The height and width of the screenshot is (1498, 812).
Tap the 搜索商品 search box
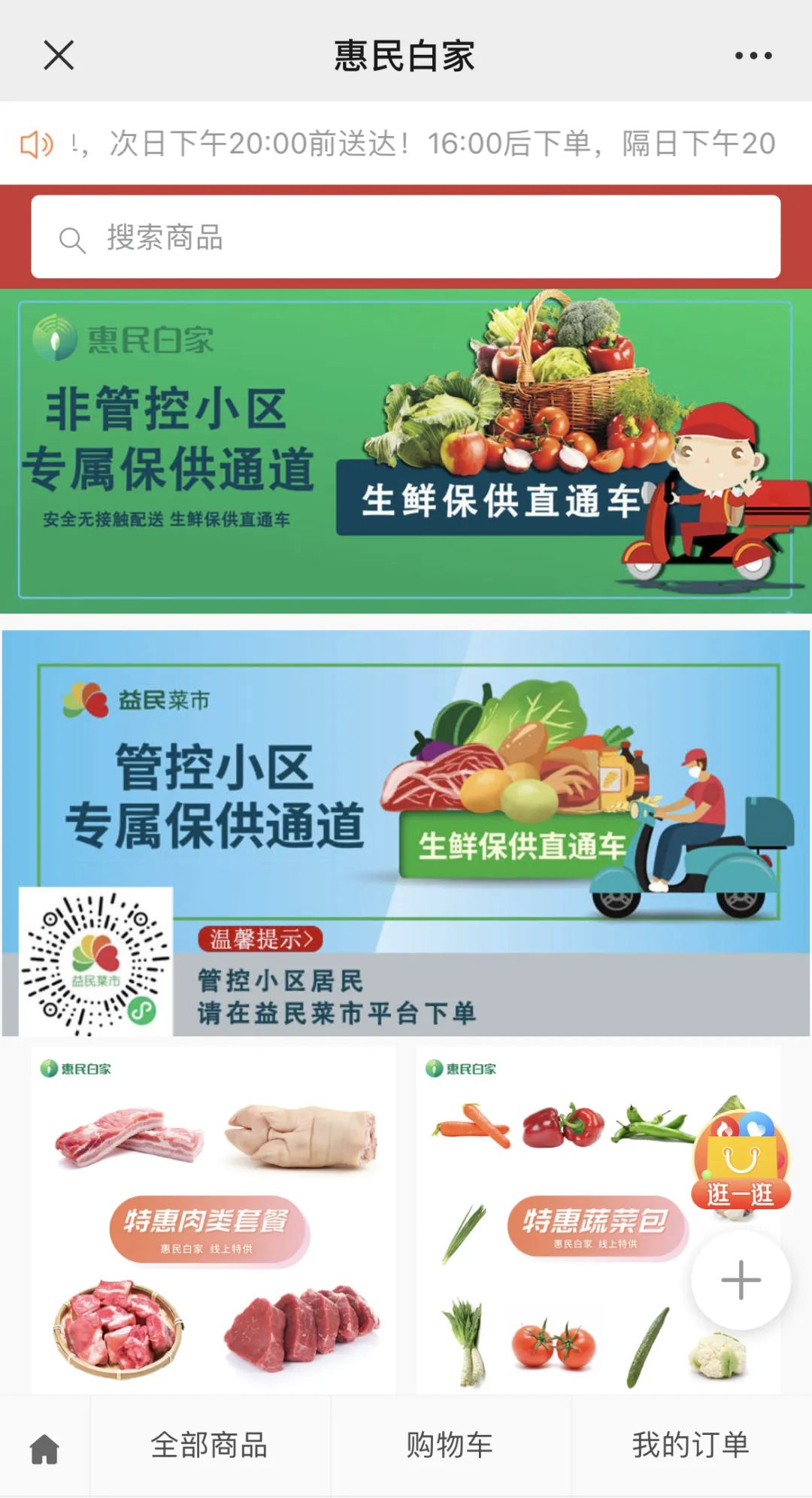pyautogui.click(x=406, y=238)
